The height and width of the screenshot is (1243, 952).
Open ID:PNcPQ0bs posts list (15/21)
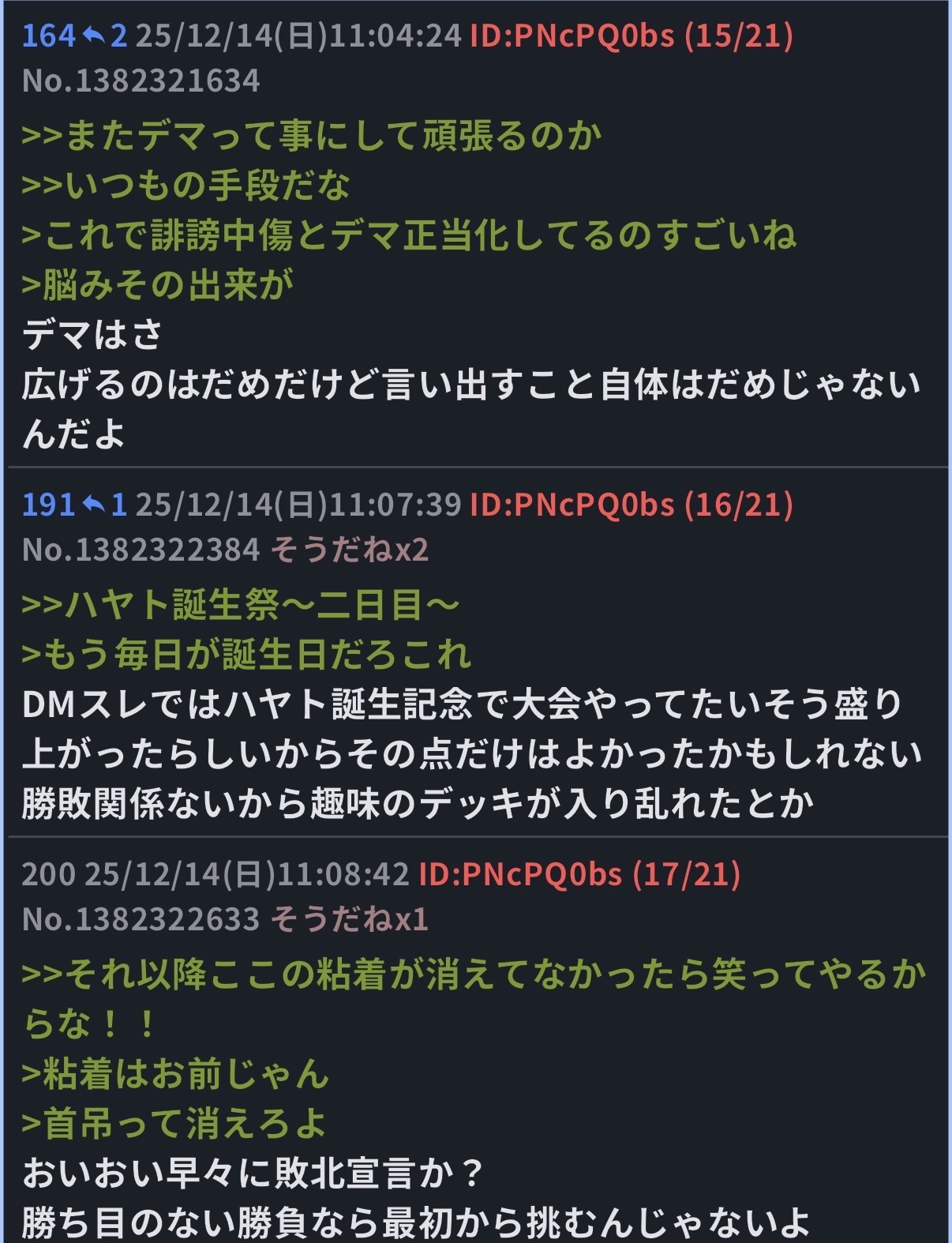(x=631, y=36)
